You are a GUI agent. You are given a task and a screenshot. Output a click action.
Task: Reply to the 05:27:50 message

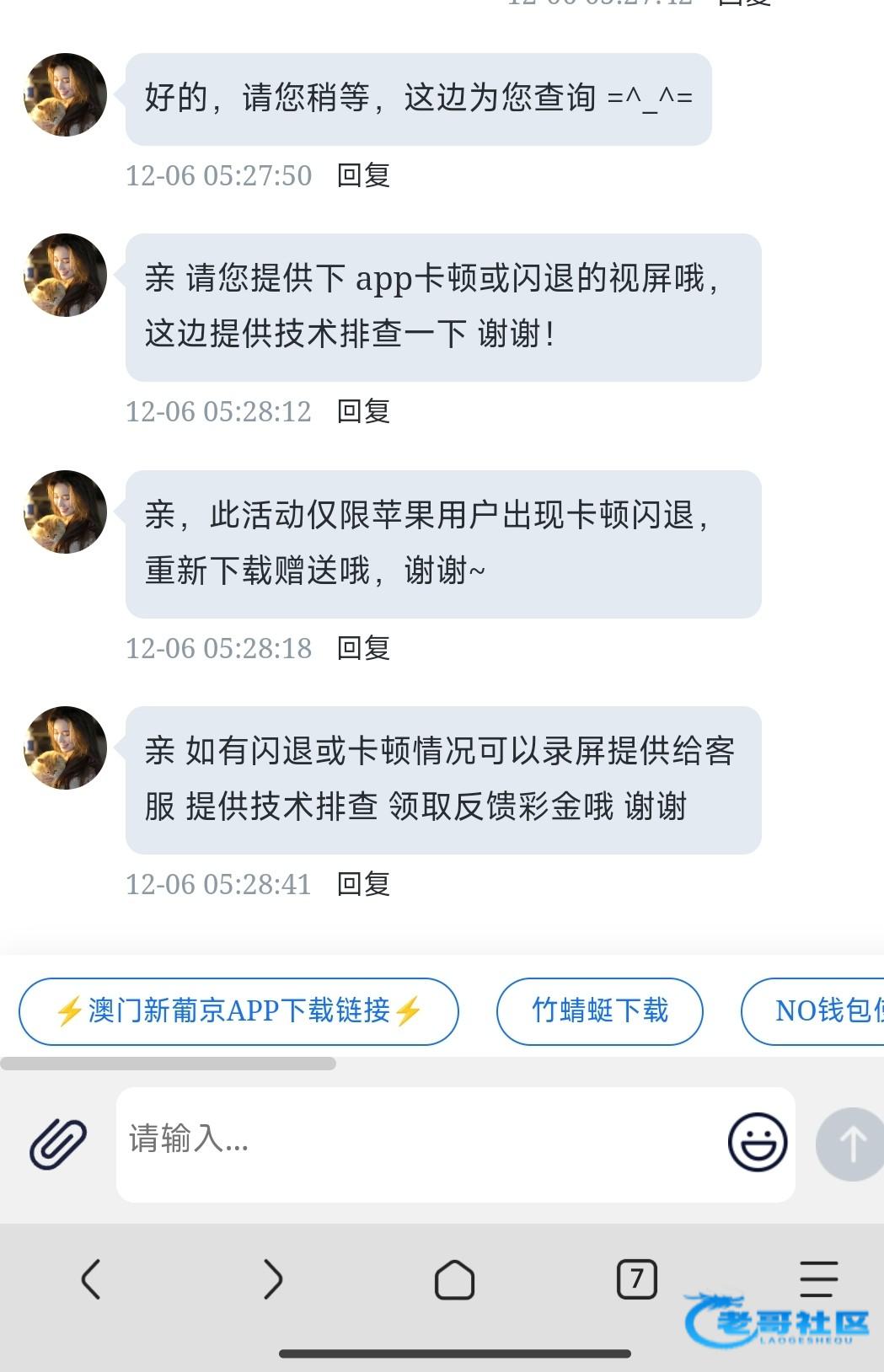(x=363, y=175)
